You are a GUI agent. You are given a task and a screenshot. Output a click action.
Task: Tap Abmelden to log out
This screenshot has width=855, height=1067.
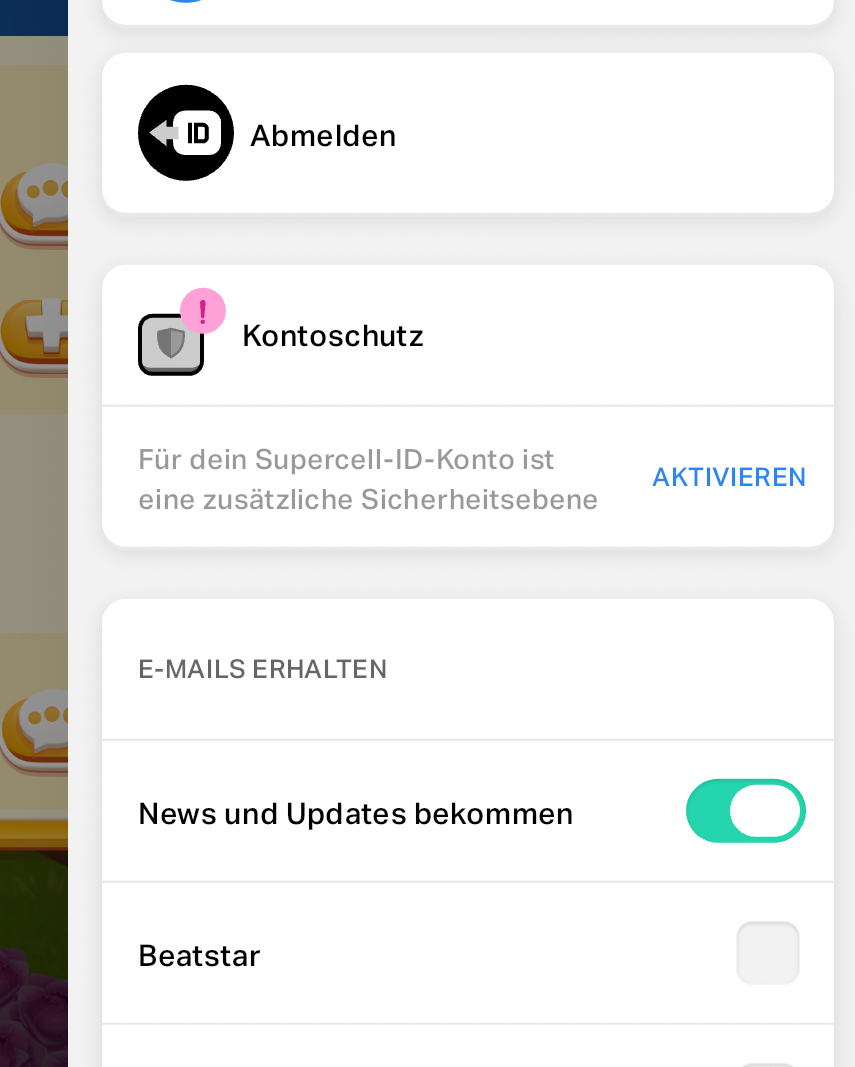[322, 135]
